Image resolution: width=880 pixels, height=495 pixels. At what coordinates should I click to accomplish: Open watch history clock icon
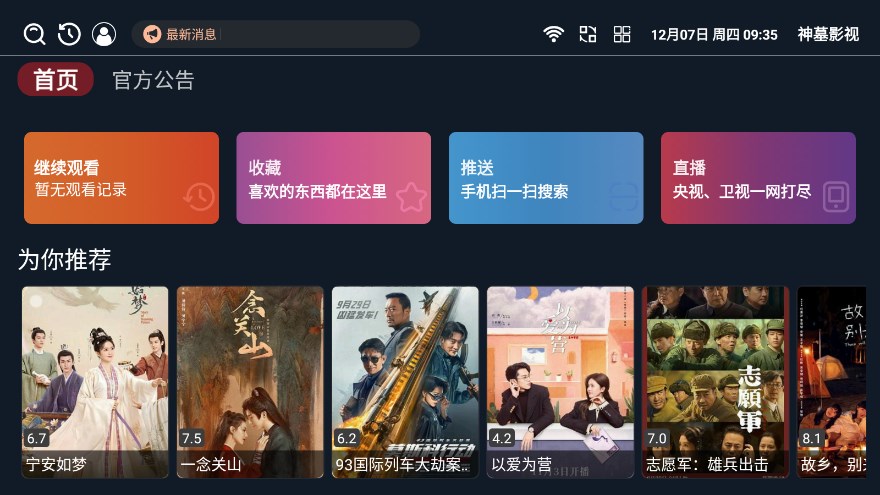click(x=69, y=34)
